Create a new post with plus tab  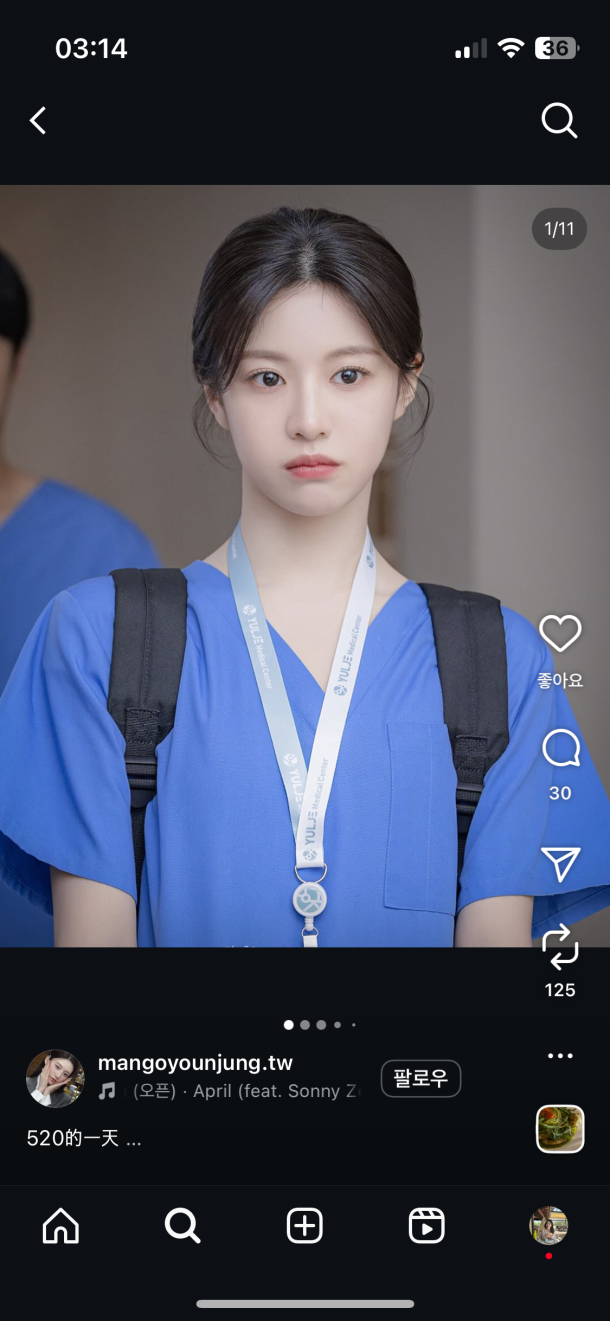point(305,1225)
